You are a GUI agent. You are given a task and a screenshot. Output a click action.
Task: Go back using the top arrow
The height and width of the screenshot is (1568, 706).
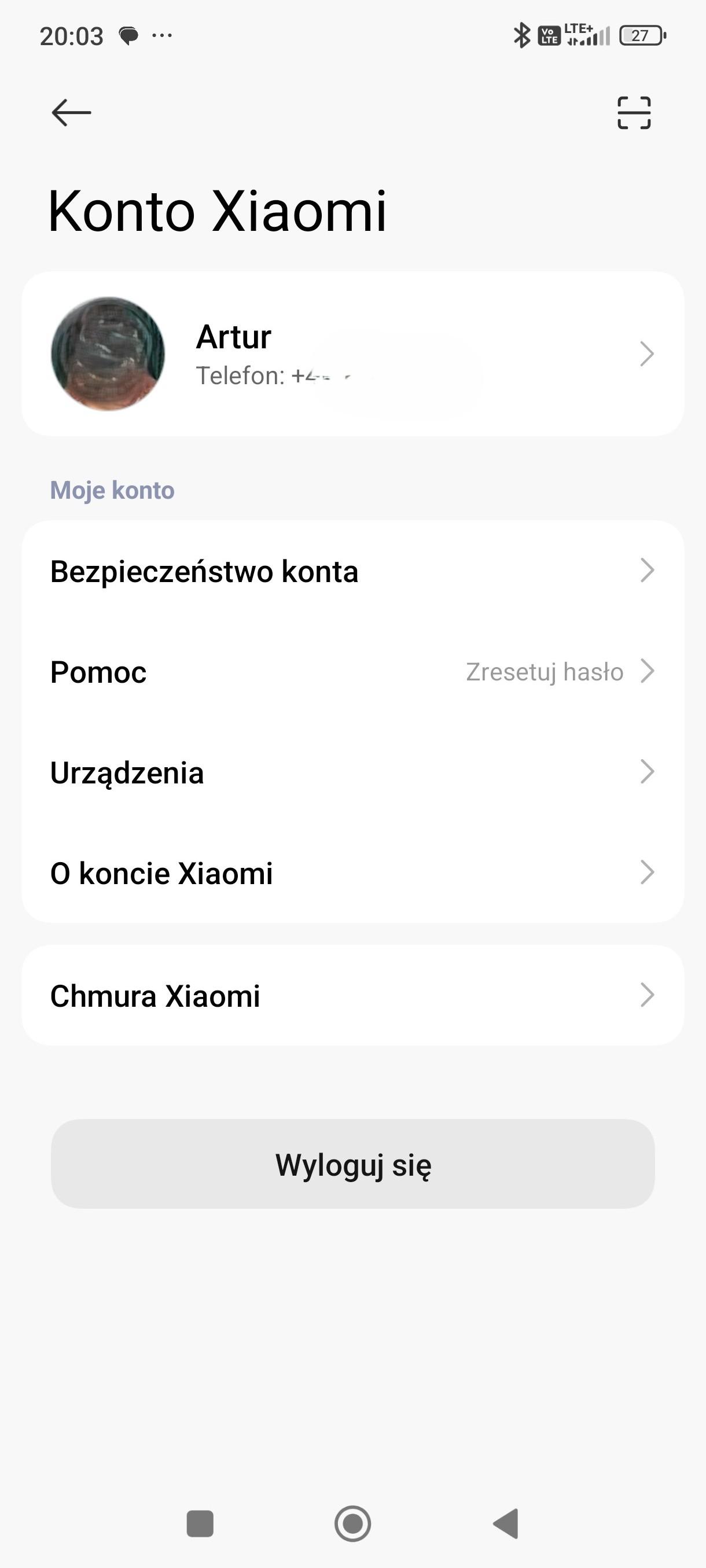(x=71, y=113)
